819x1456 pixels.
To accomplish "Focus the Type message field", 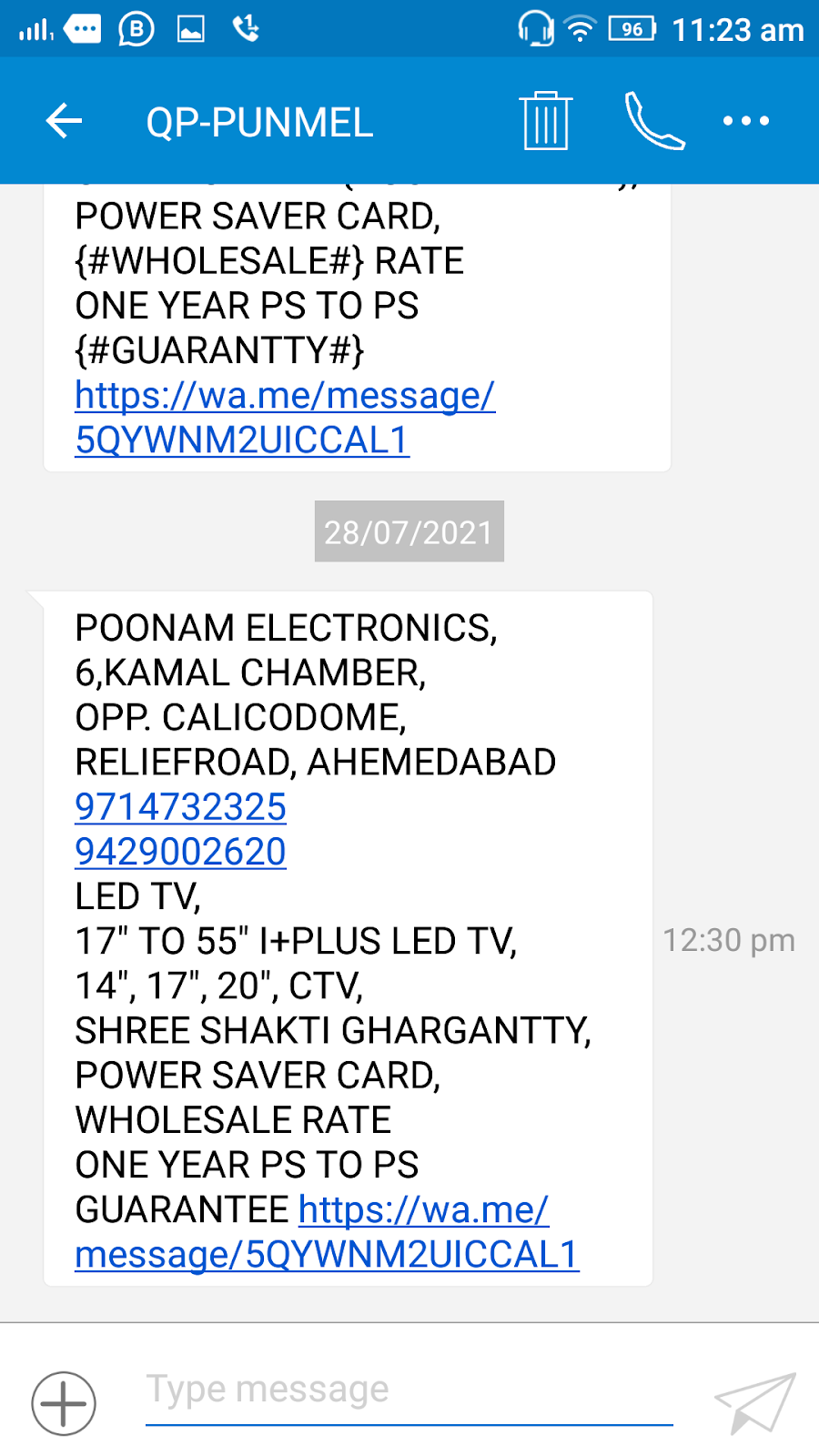I will 409,1390.
